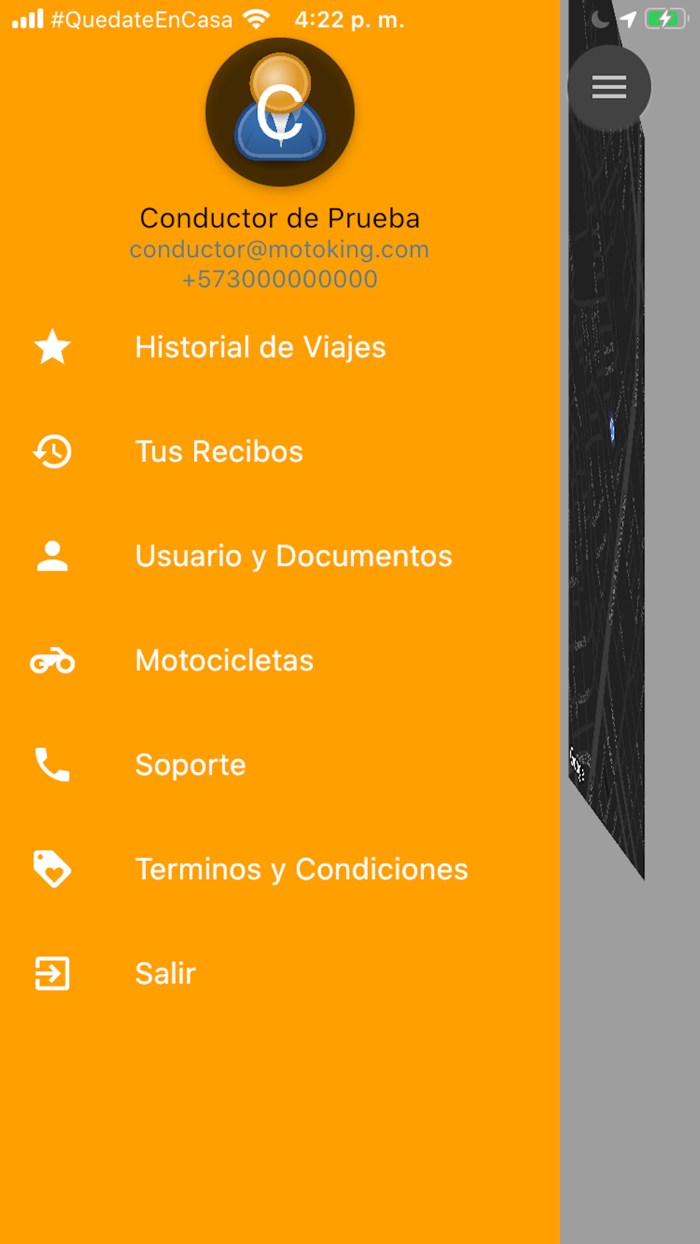Open Historial de Viajes
This screenshot has height=1244, width=700.
click(x=260, y=348)
